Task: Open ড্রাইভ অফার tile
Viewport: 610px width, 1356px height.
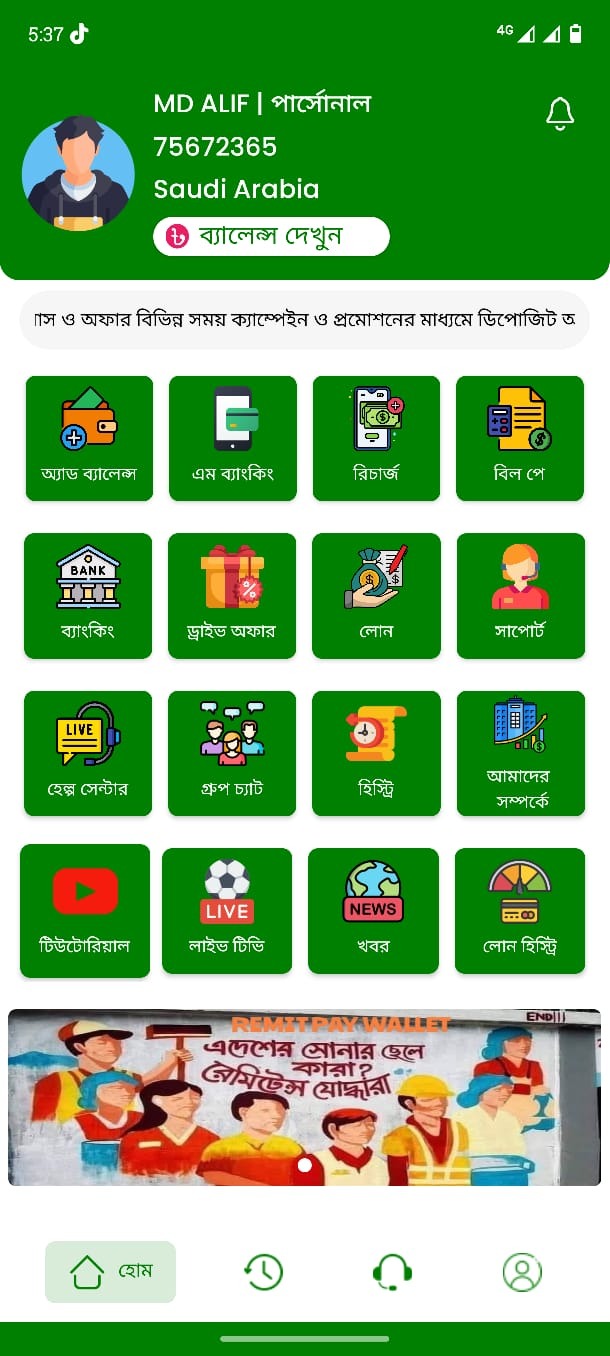Action: [x=232, y=596]
